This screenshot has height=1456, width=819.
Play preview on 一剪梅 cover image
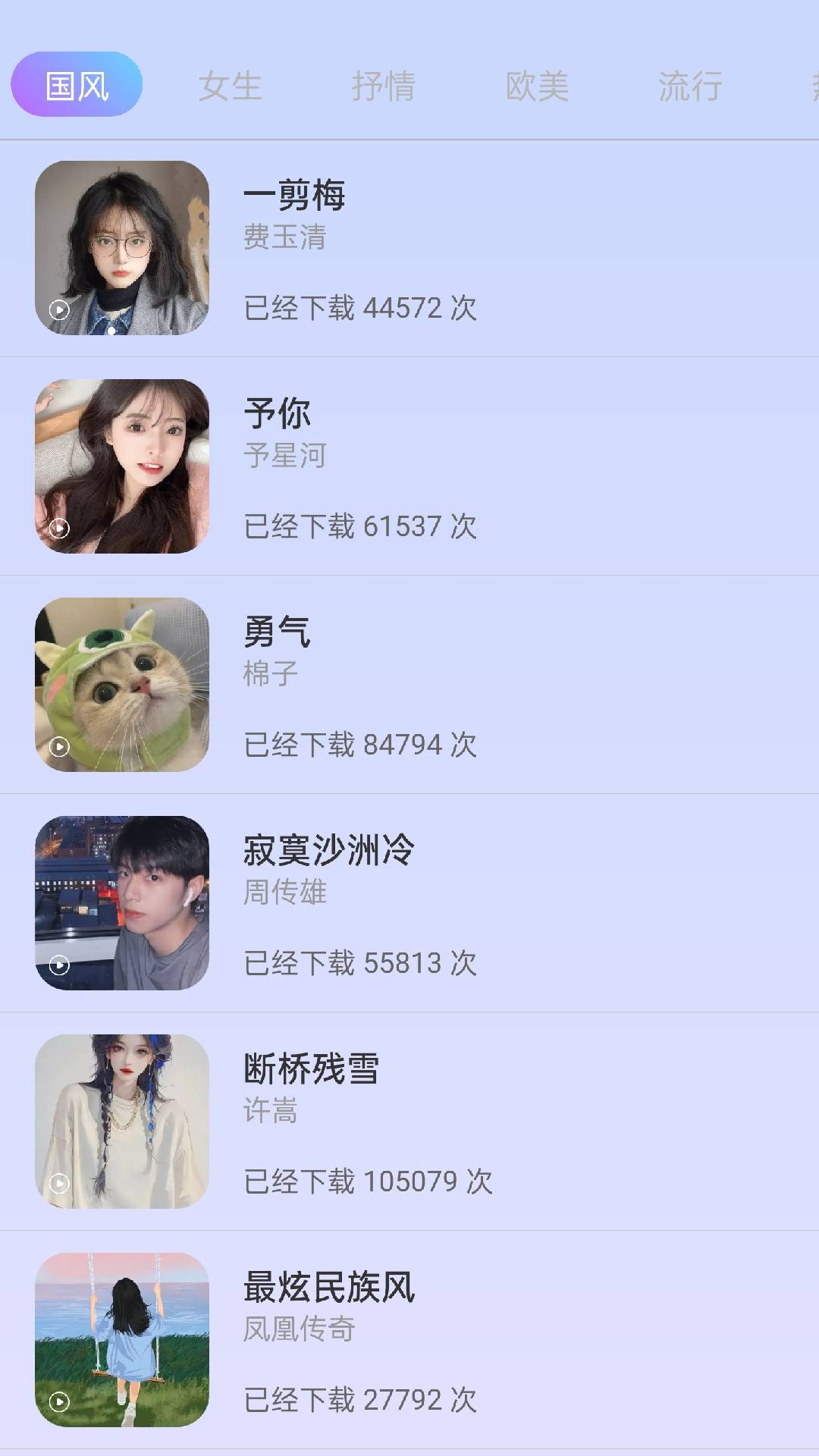click(x=59, y=309)
